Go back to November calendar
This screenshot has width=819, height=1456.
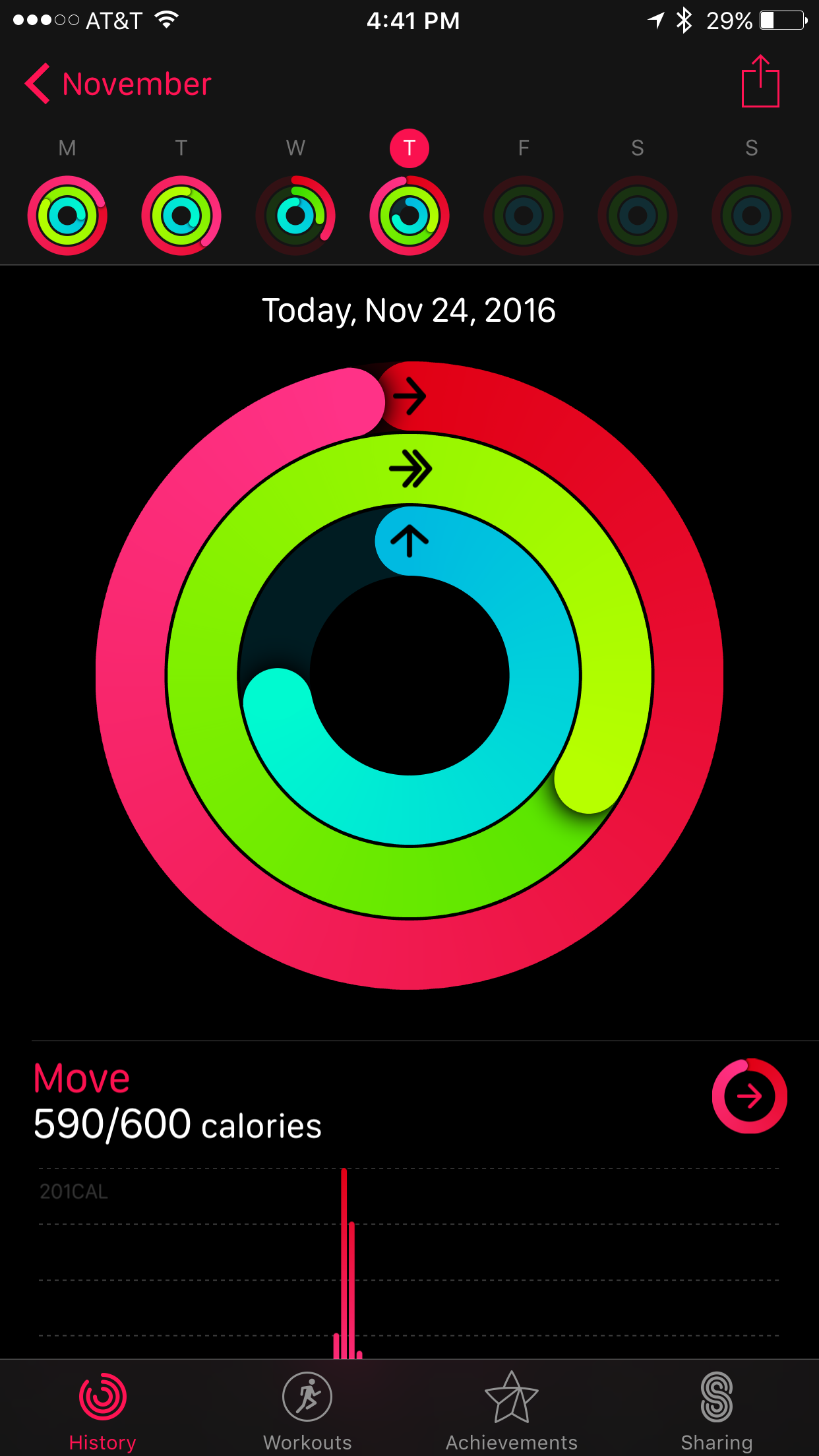tap(119, 84)
